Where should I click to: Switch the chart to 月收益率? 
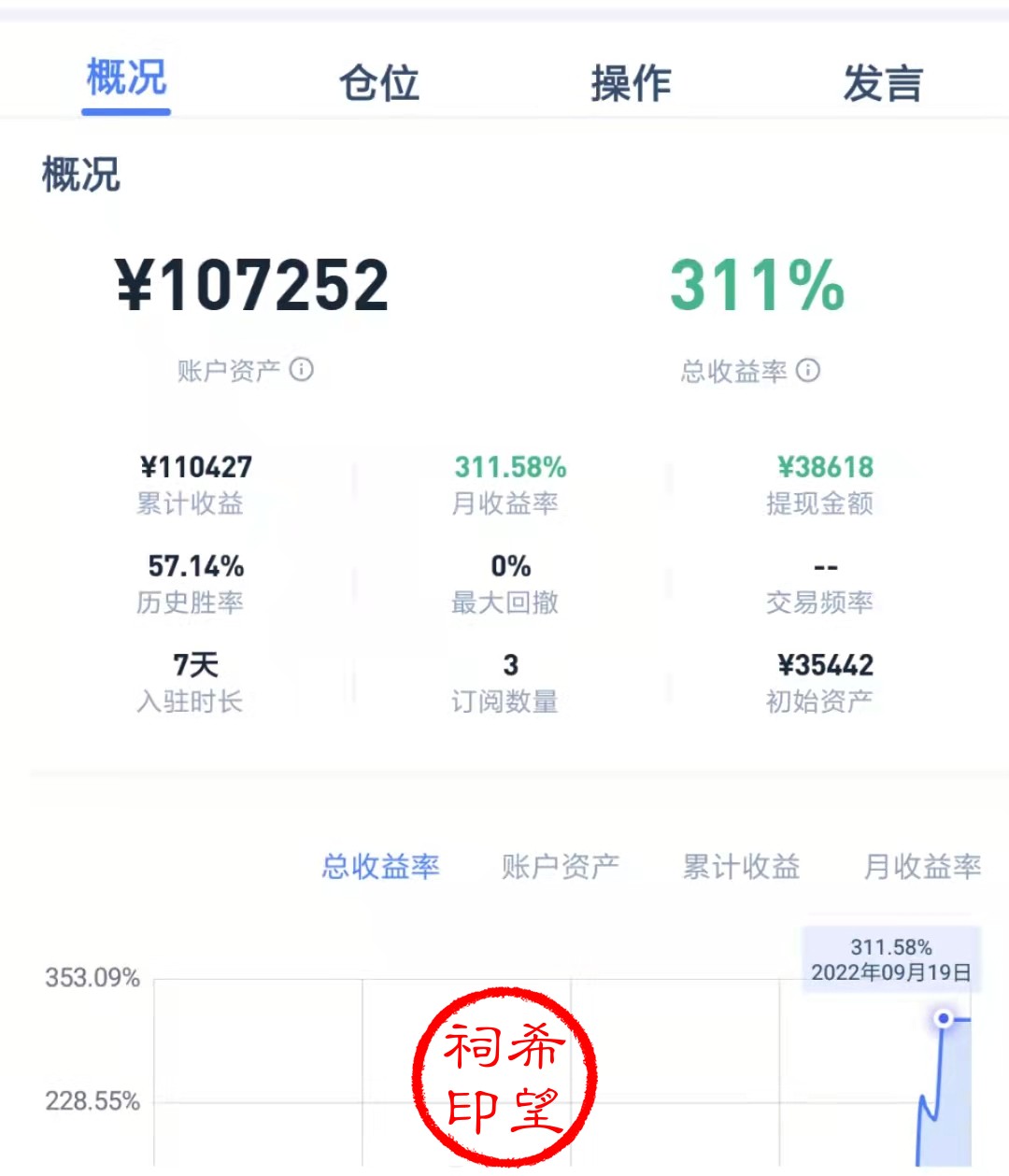(x=922, y=867)
